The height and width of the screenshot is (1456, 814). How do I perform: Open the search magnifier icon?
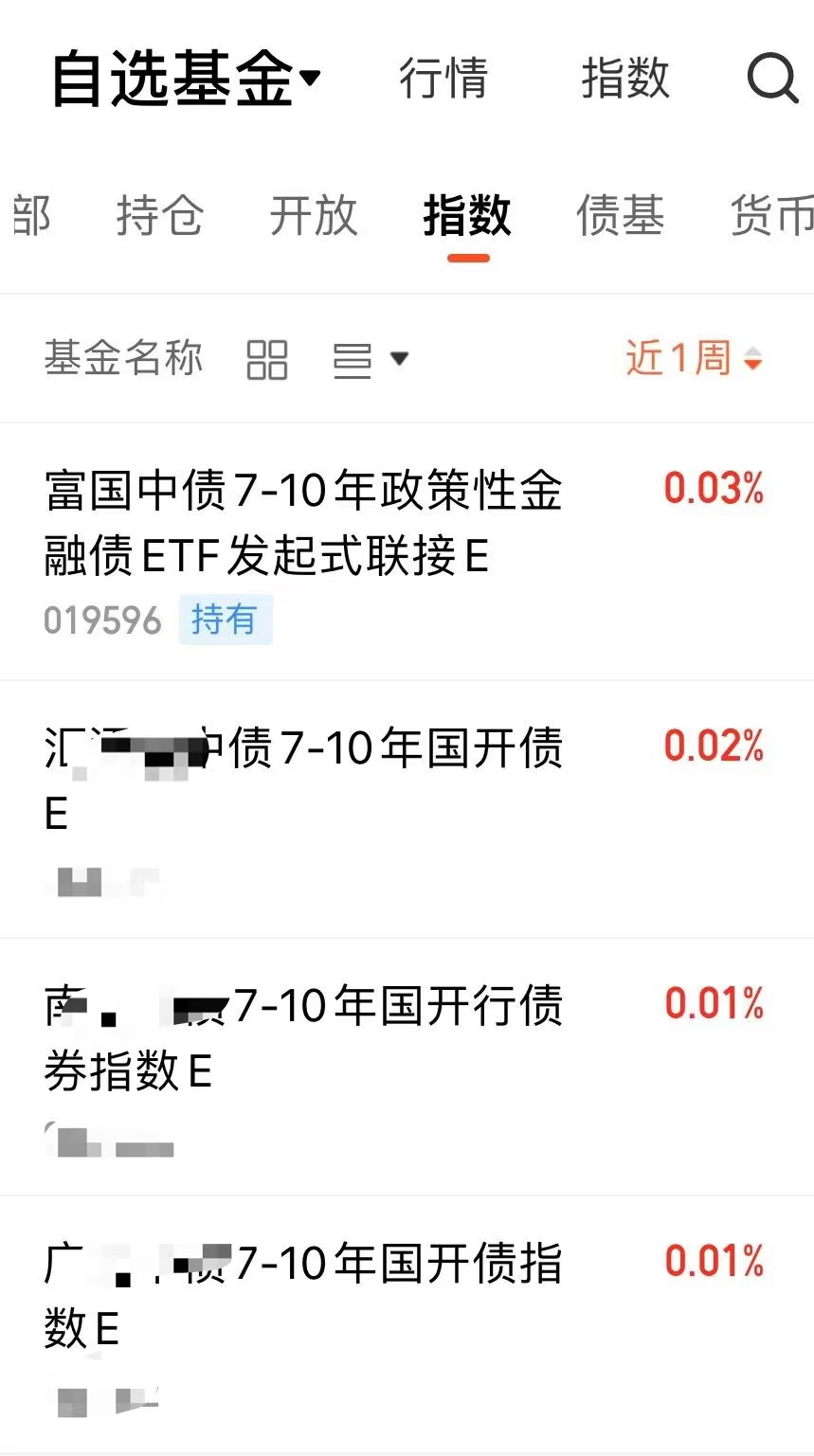point(774,79)
